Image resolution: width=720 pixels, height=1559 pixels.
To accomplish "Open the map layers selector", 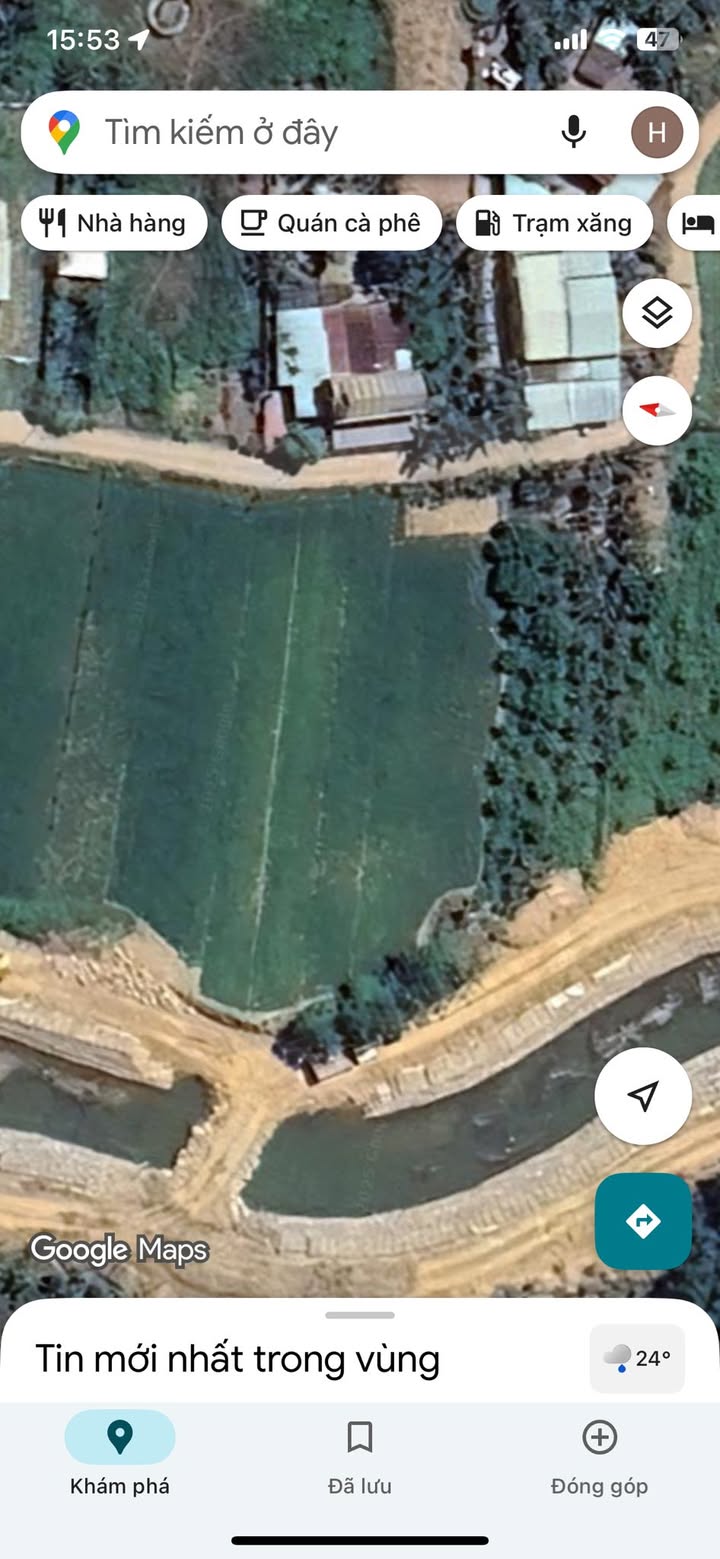I will tap(657, 314).
